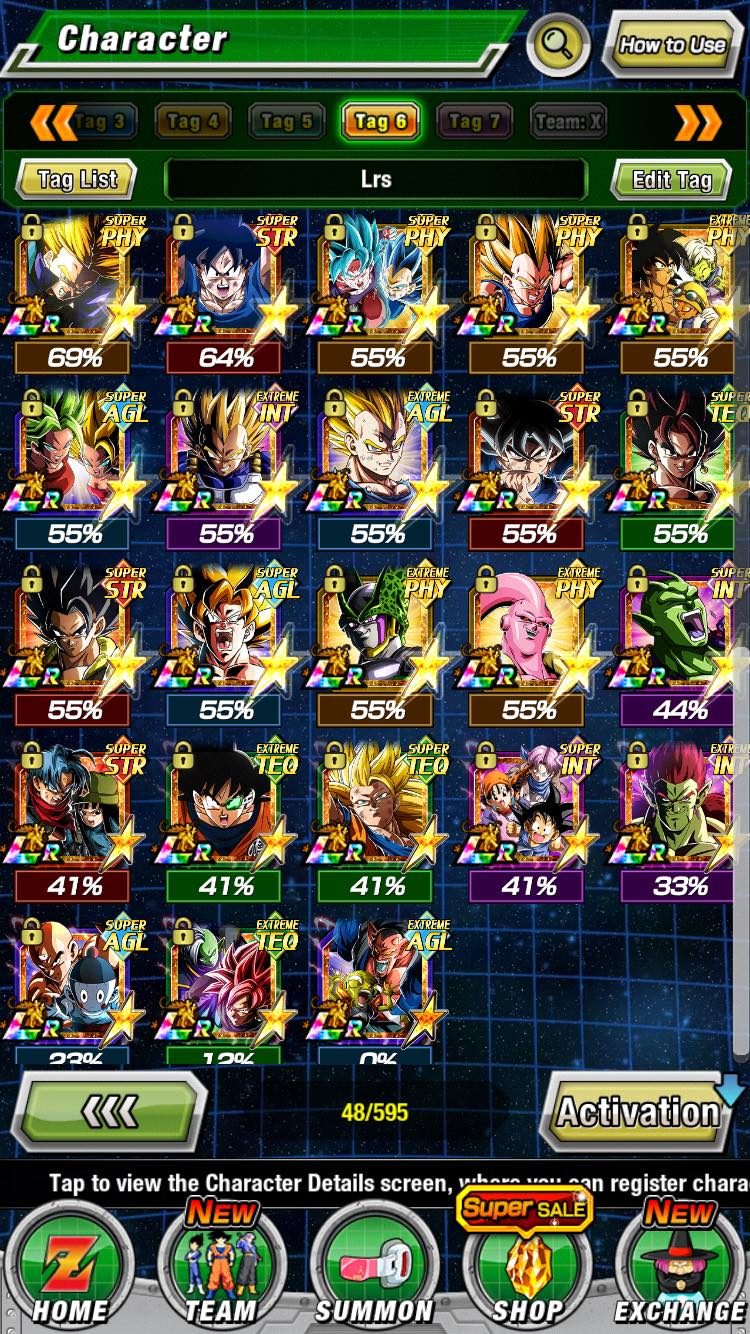The image size is (750, 1334).
Task: Open the How to Use guide
Action: pos(672,45)
